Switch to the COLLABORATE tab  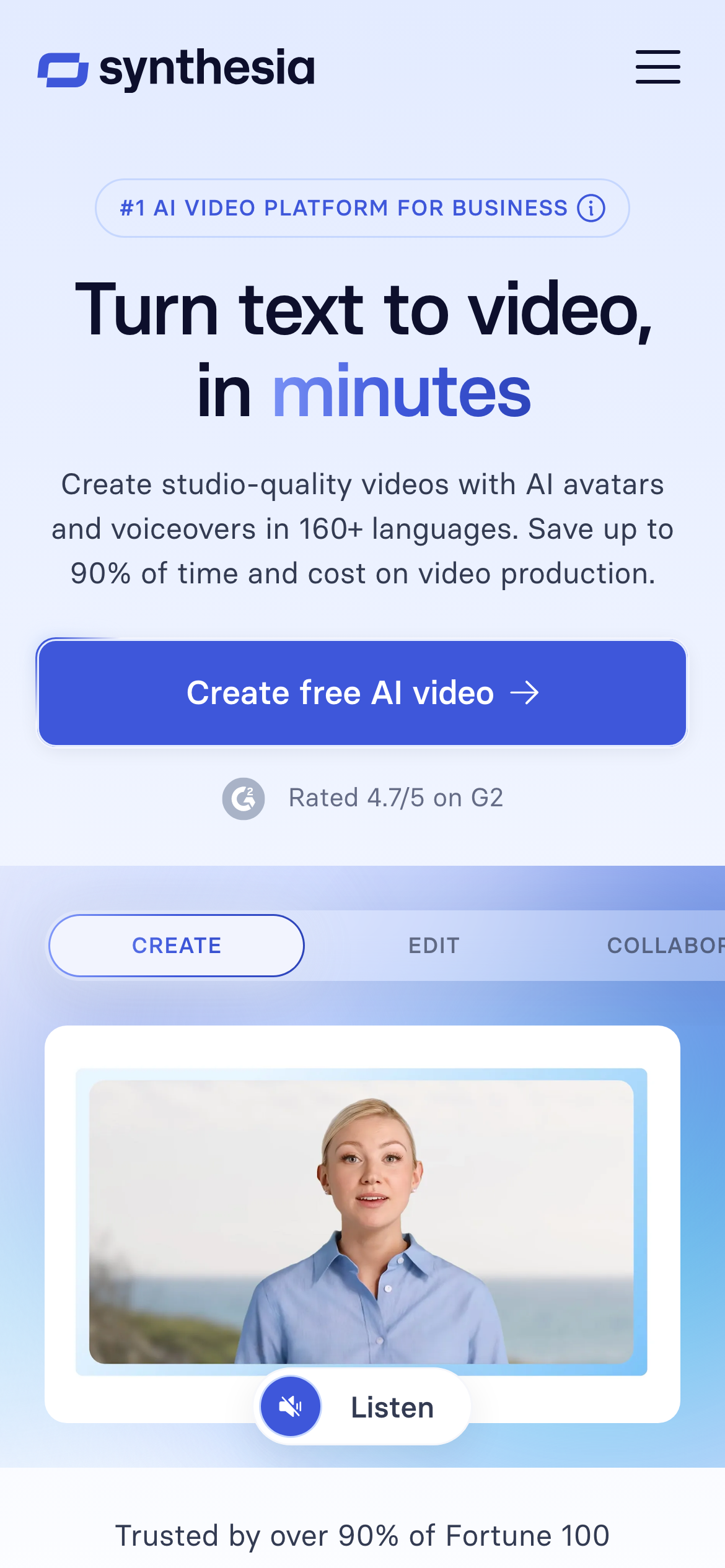pos(663,946)
